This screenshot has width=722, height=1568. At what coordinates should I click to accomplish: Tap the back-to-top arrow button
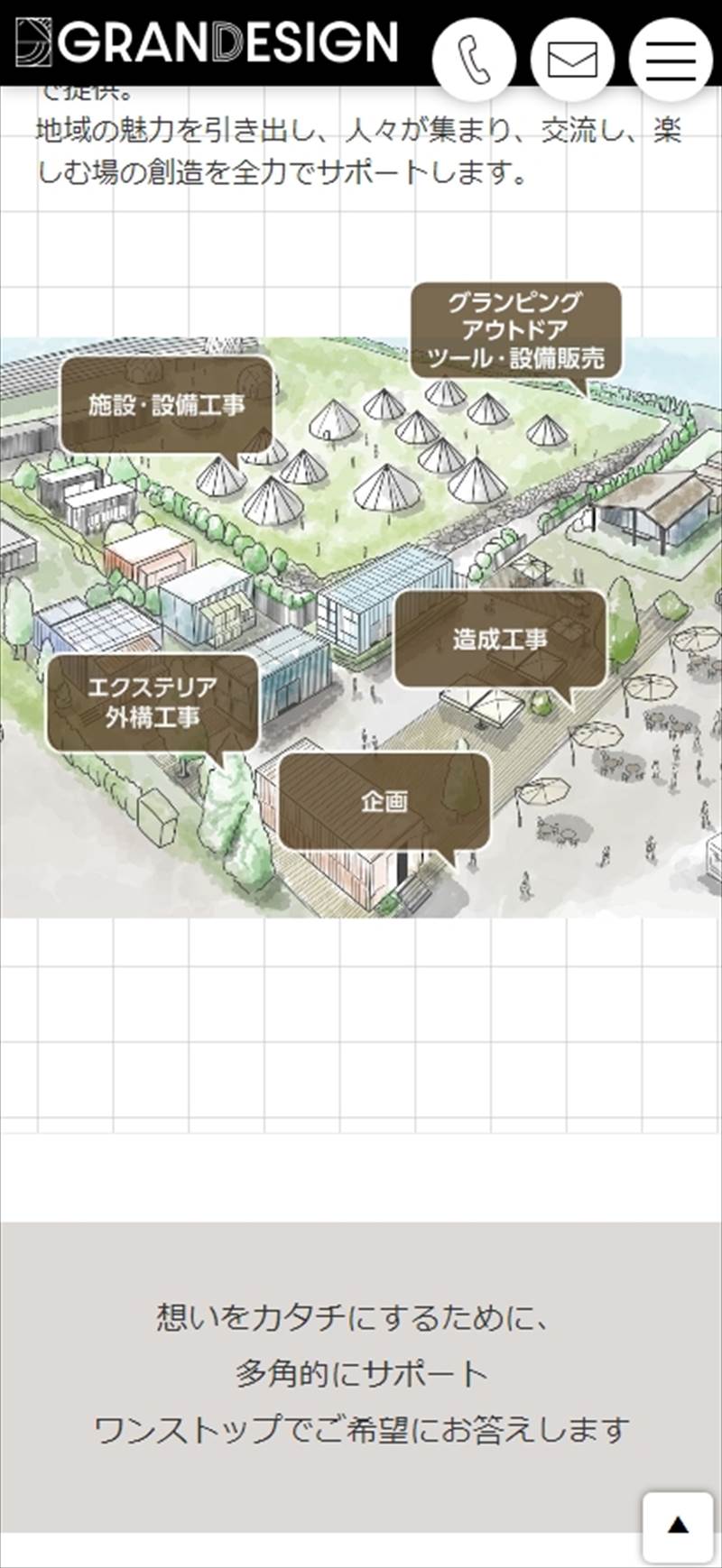pos(678,1526)
